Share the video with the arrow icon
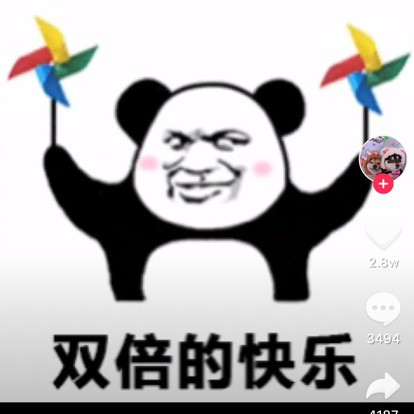414x414 pixels. pos(383,386)
